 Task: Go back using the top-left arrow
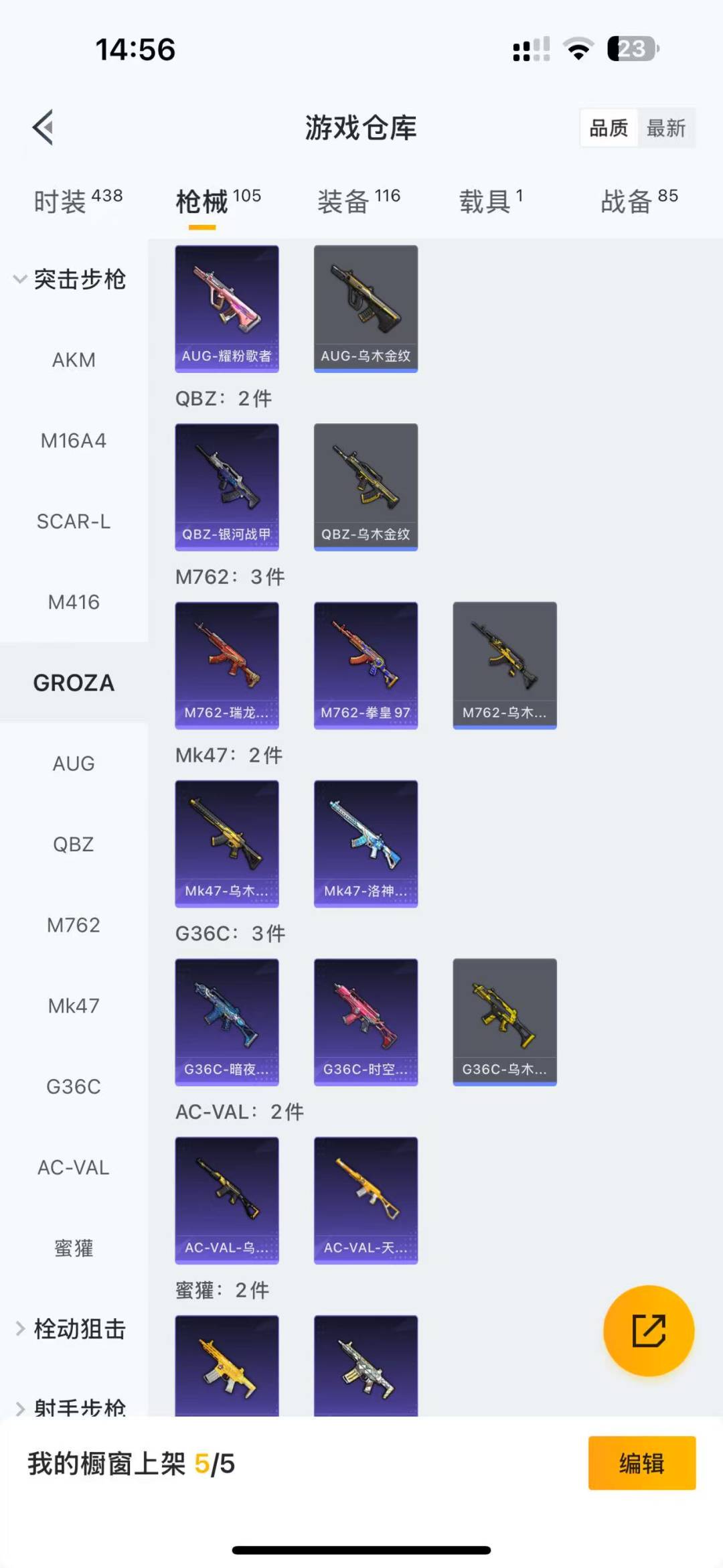tap(44, 127)
